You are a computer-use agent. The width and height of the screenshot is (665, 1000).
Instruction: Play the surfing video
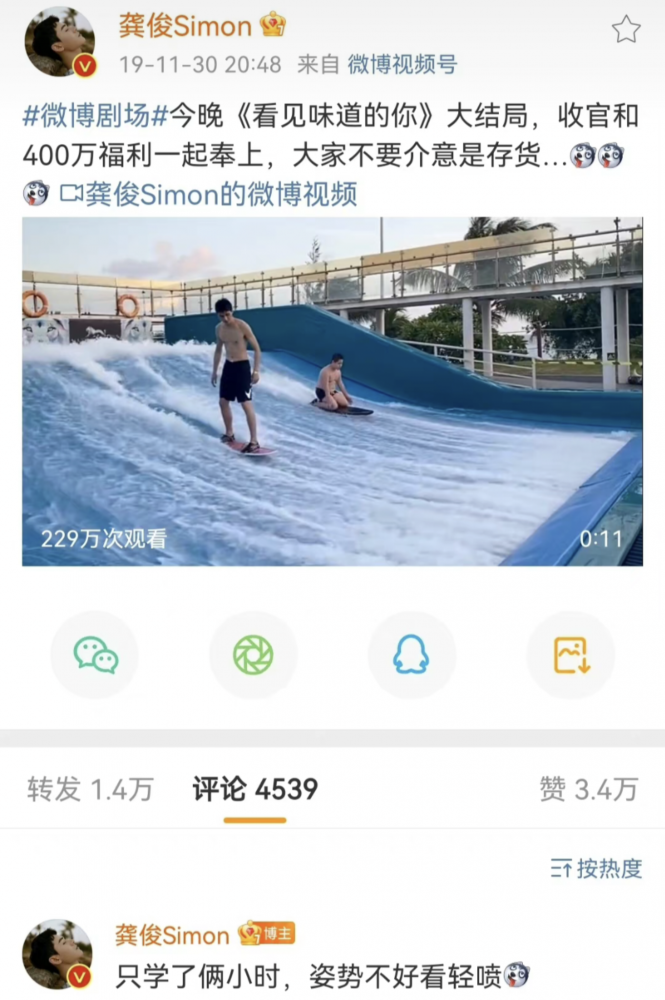332,391
